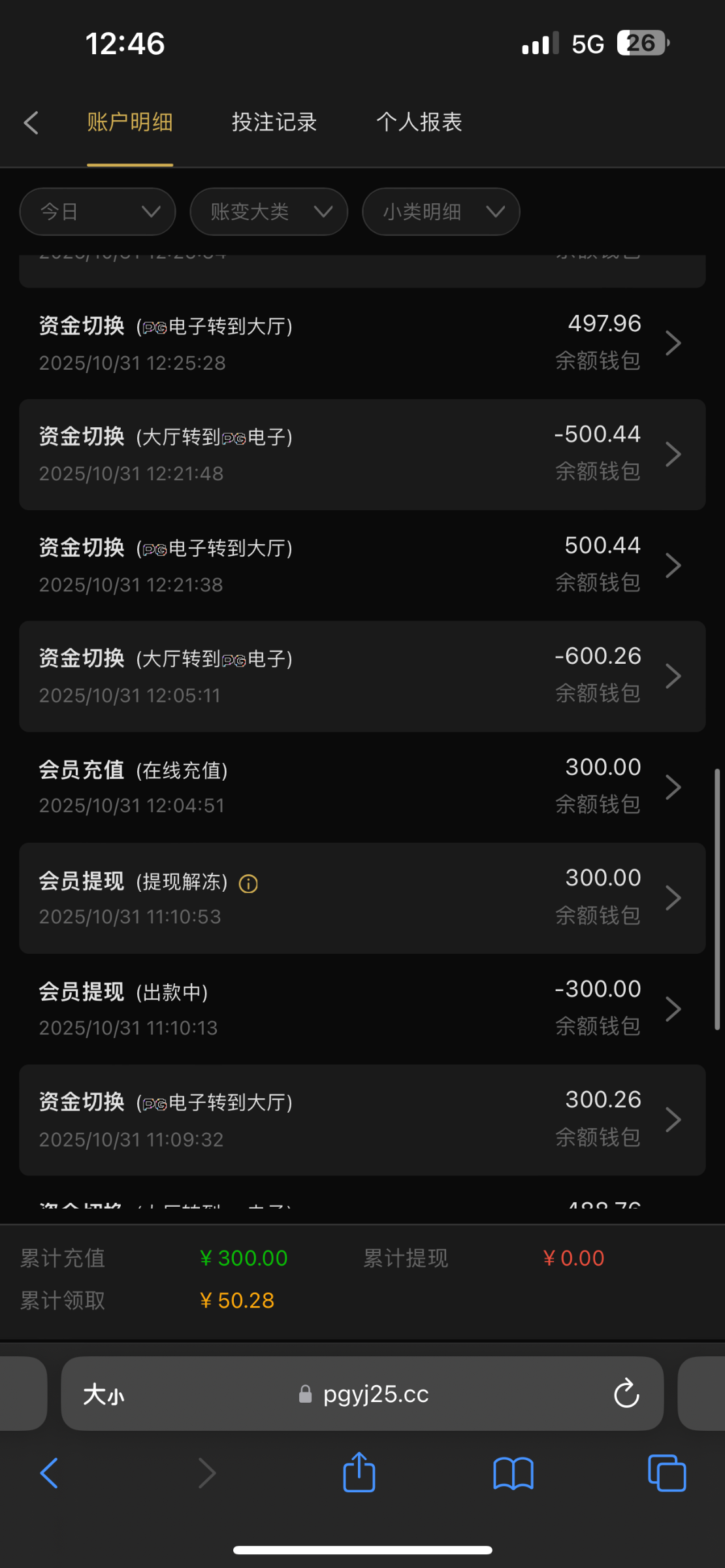Expand the 今日 date dropdown
Image resolution: width=725 pixels, height=1568 pixels.
(98, 212)
